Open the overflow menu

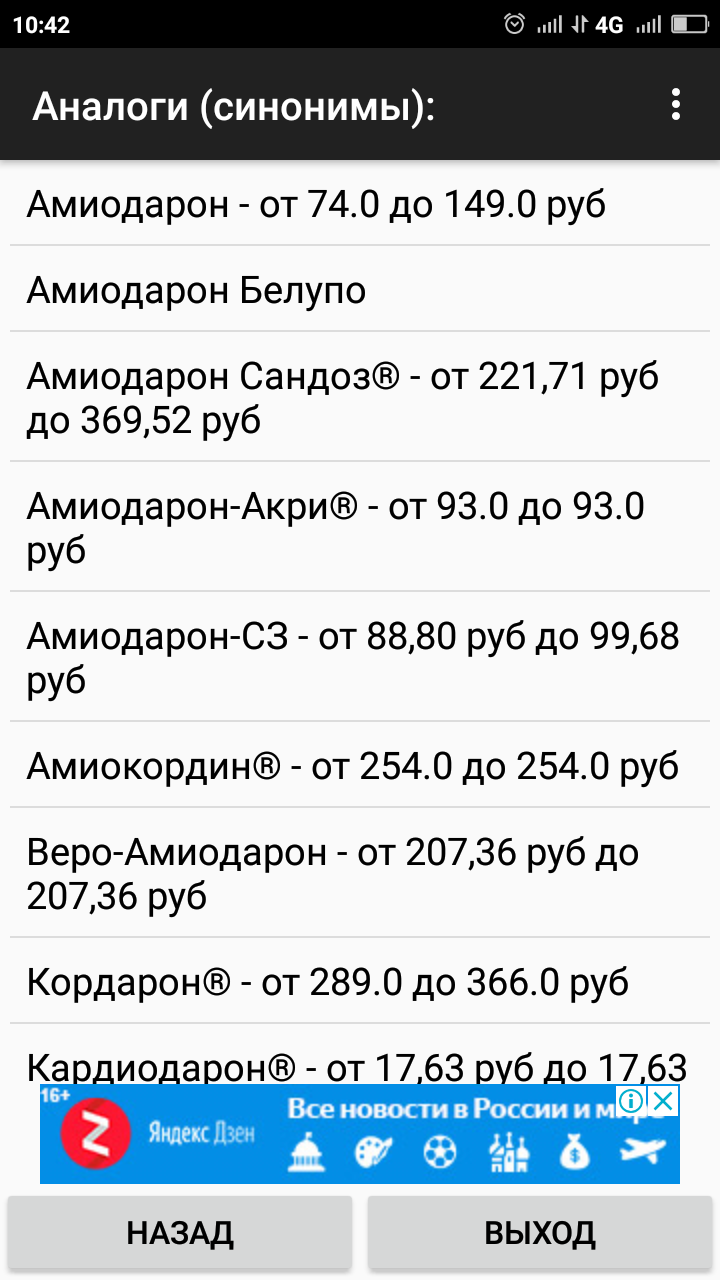tap(676, 105)
